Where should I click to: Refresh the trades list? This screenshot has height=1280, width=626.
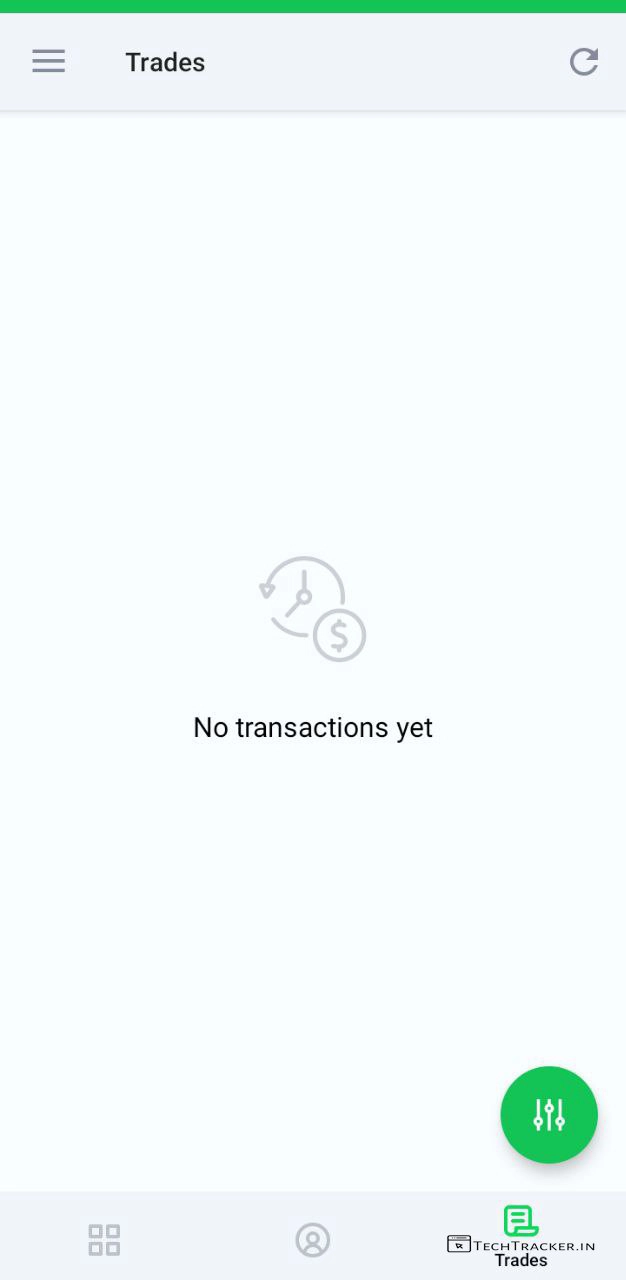point(584,62)
